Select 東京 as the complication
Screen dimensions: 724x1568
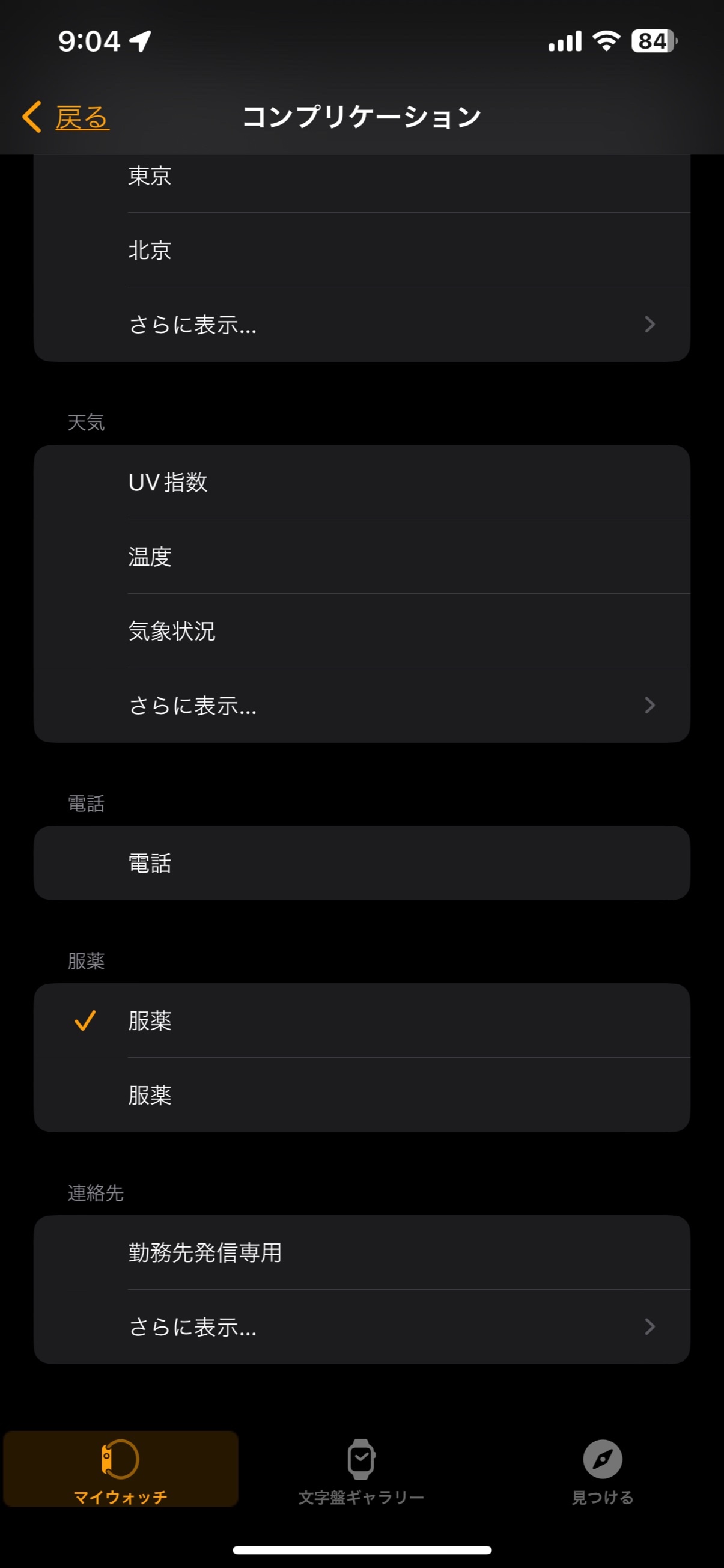pyautogui.click(x=361, y=177)
